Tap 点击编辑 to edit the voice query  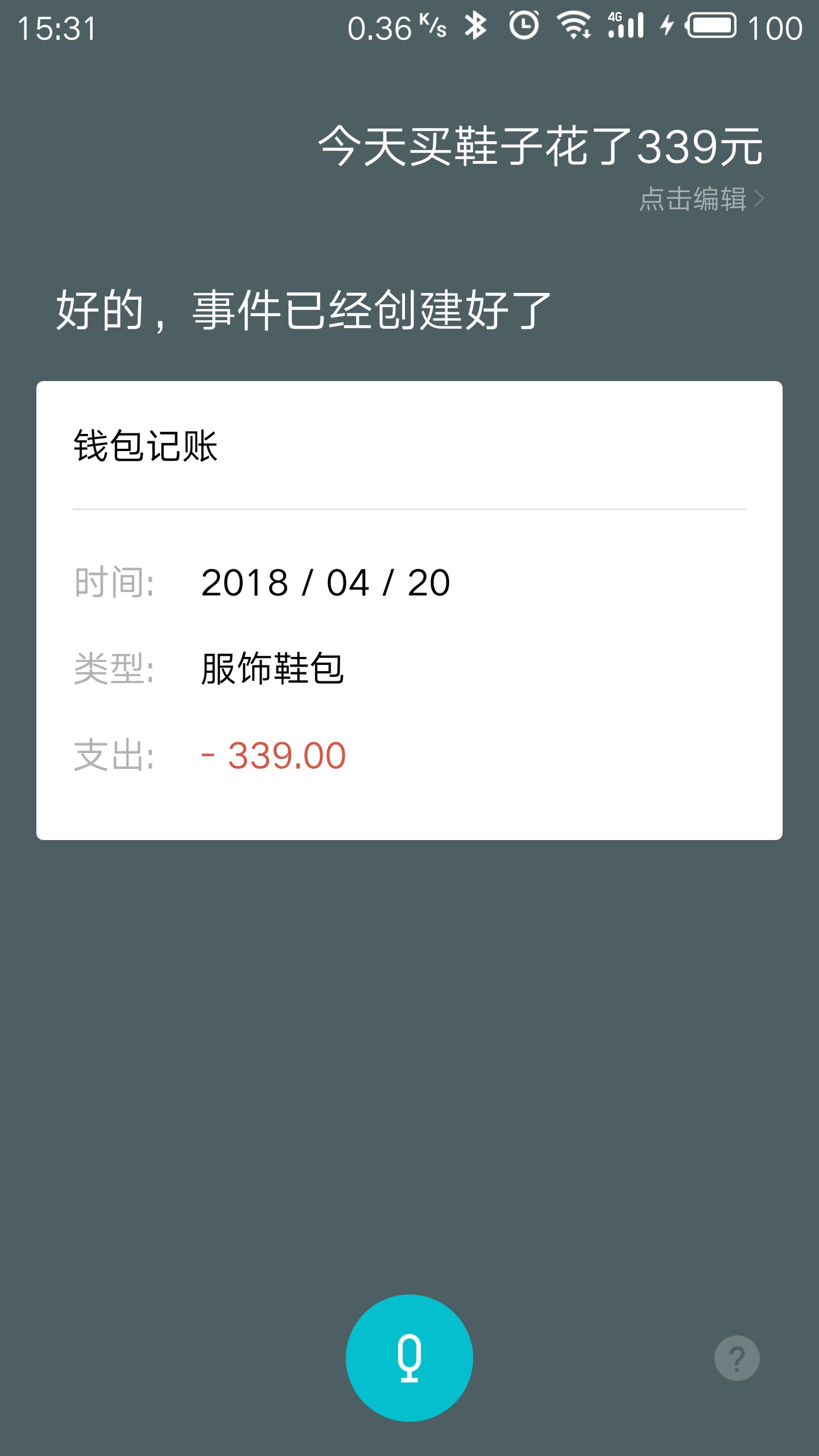tap(701, 199)
